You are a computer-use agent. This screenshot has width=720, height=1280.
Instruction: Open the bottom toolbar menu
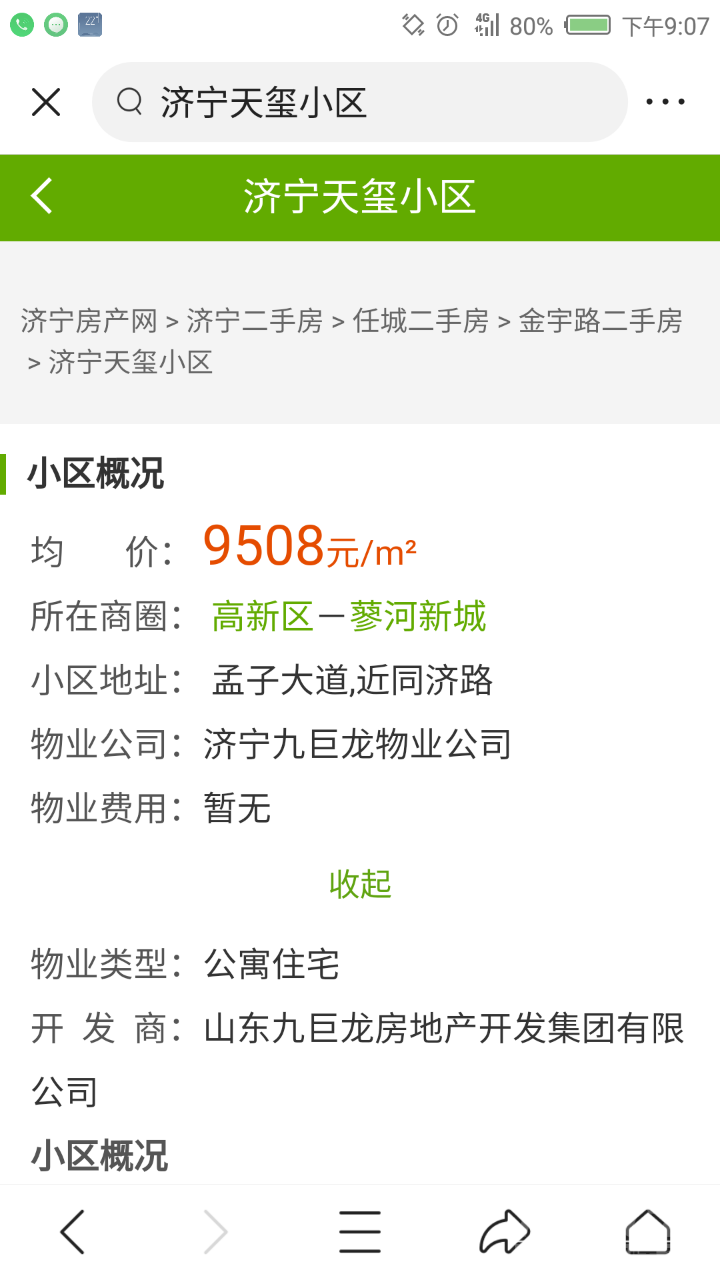pos(360,1231)
